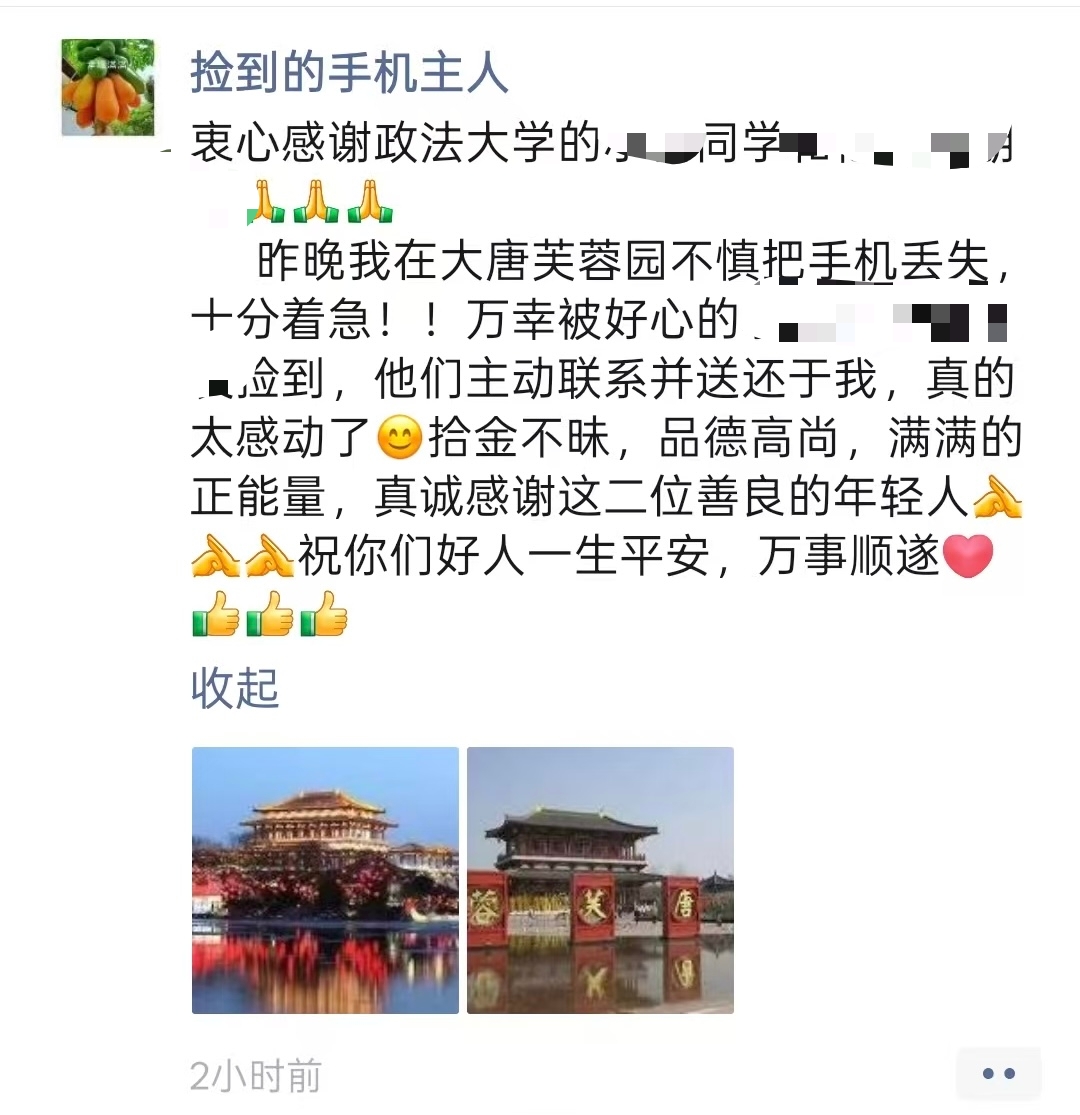View the night palace photo with red reflections

click(x=325, y=880)
